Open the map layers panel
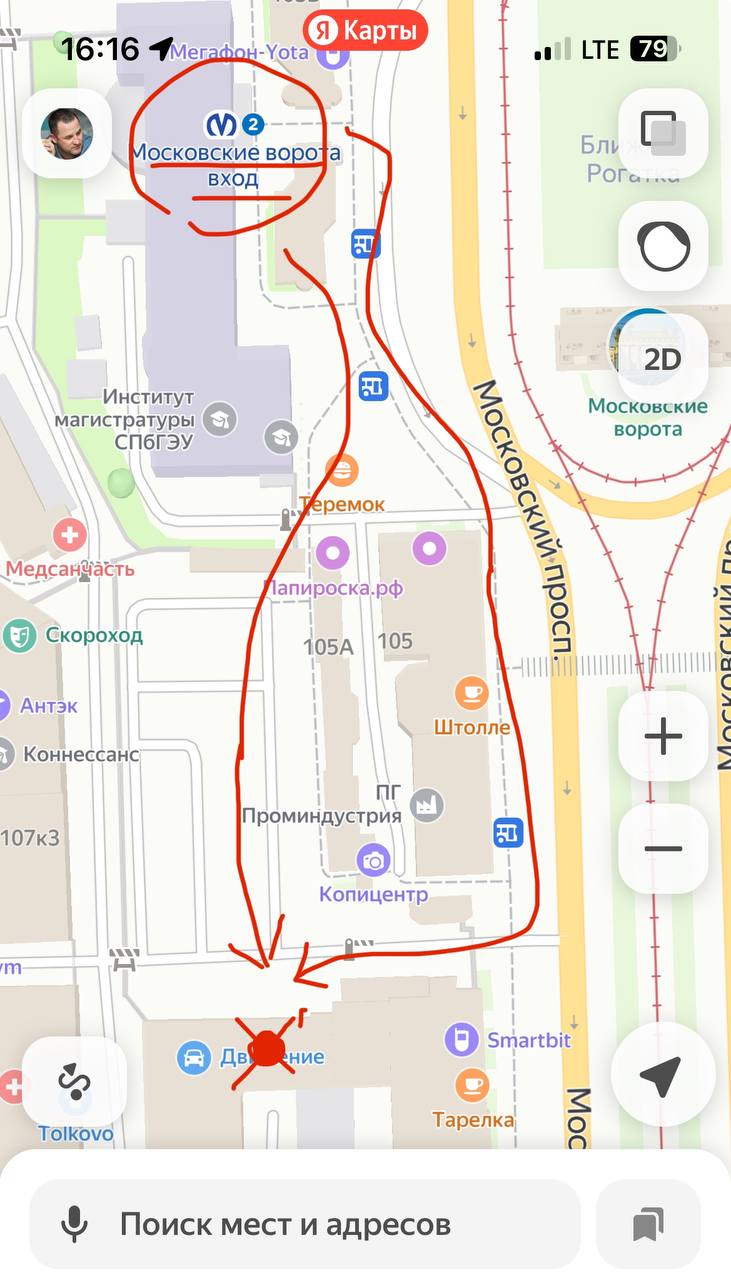Viewport: 731px width, 1280px height. click(x=663, y=133)
